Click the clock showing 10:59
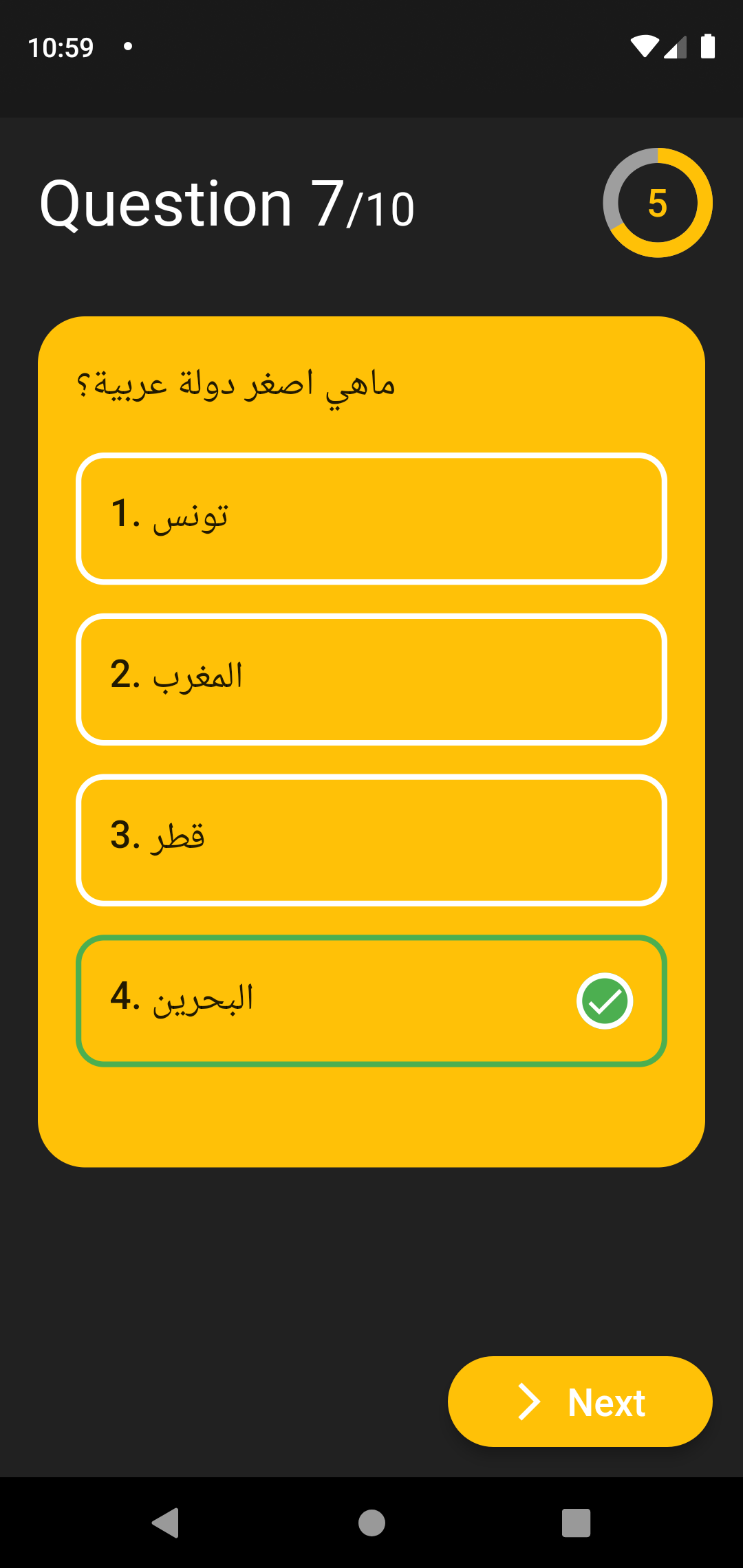Image resolution: width=743 pixels, height=1568 pixels. coord(62,48)
